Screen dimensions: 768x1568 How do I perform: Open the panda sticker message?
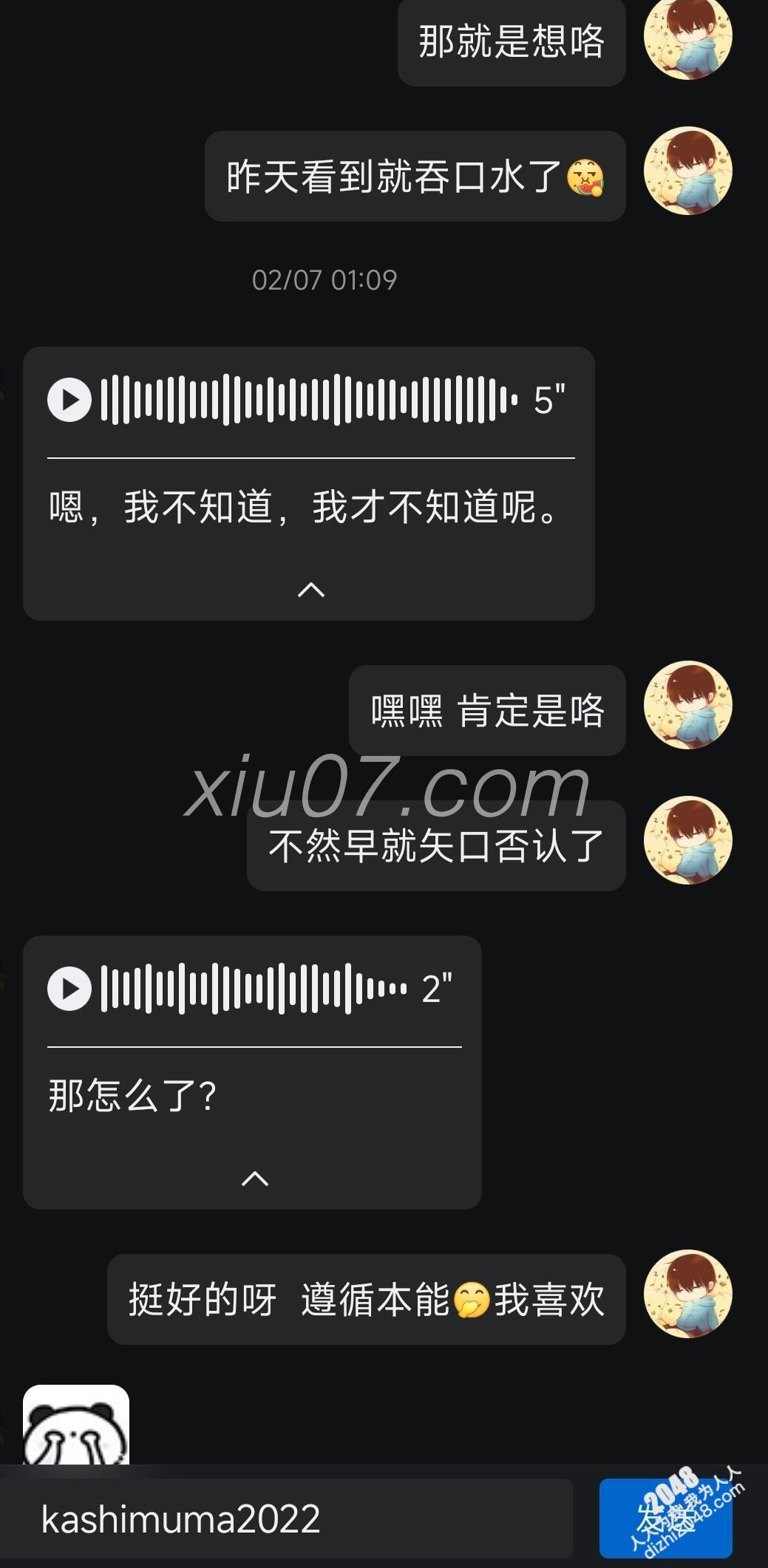click(76, 1426)
